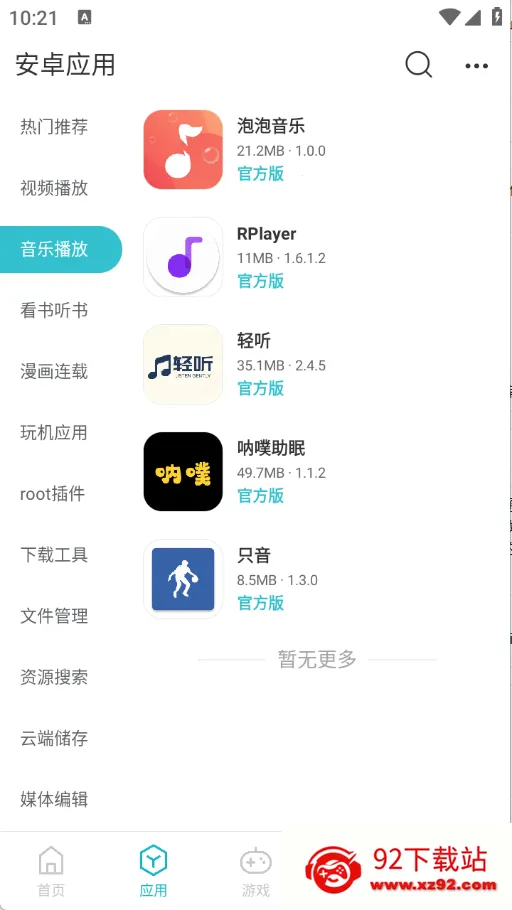Select the 热门推荐 category
512x910 pixels.
point(54,127)
